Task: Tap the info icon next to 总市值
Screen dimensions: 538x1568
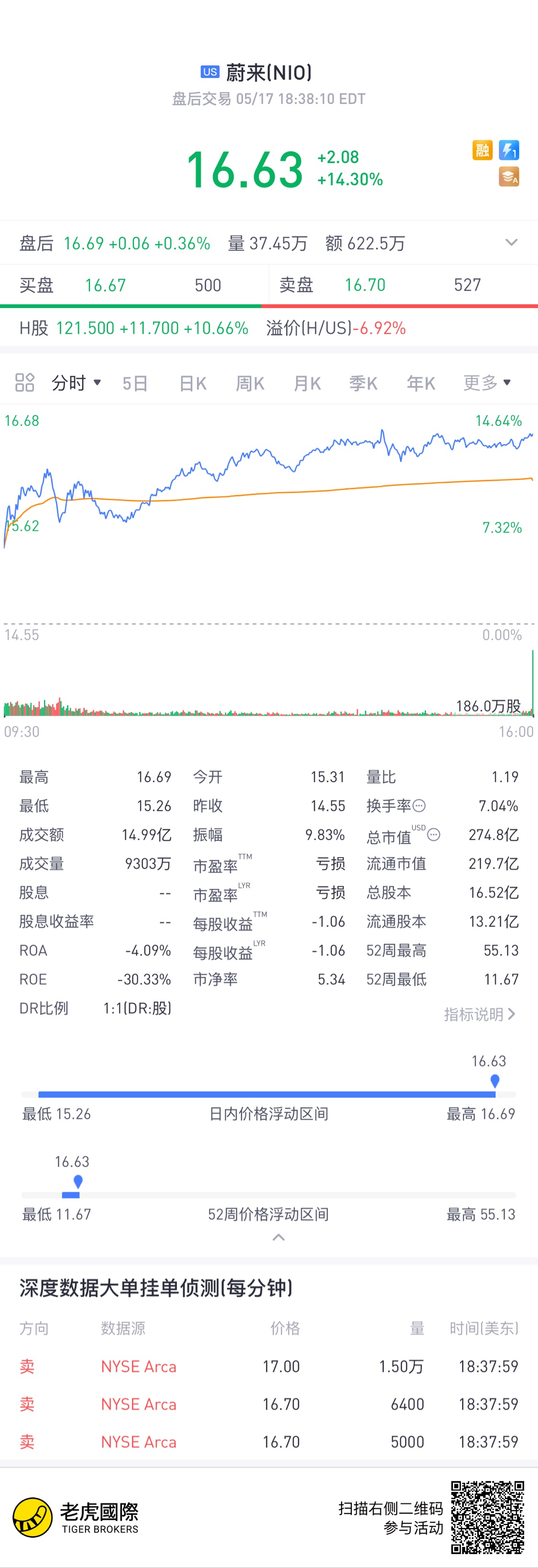Action: pos(433,835)
